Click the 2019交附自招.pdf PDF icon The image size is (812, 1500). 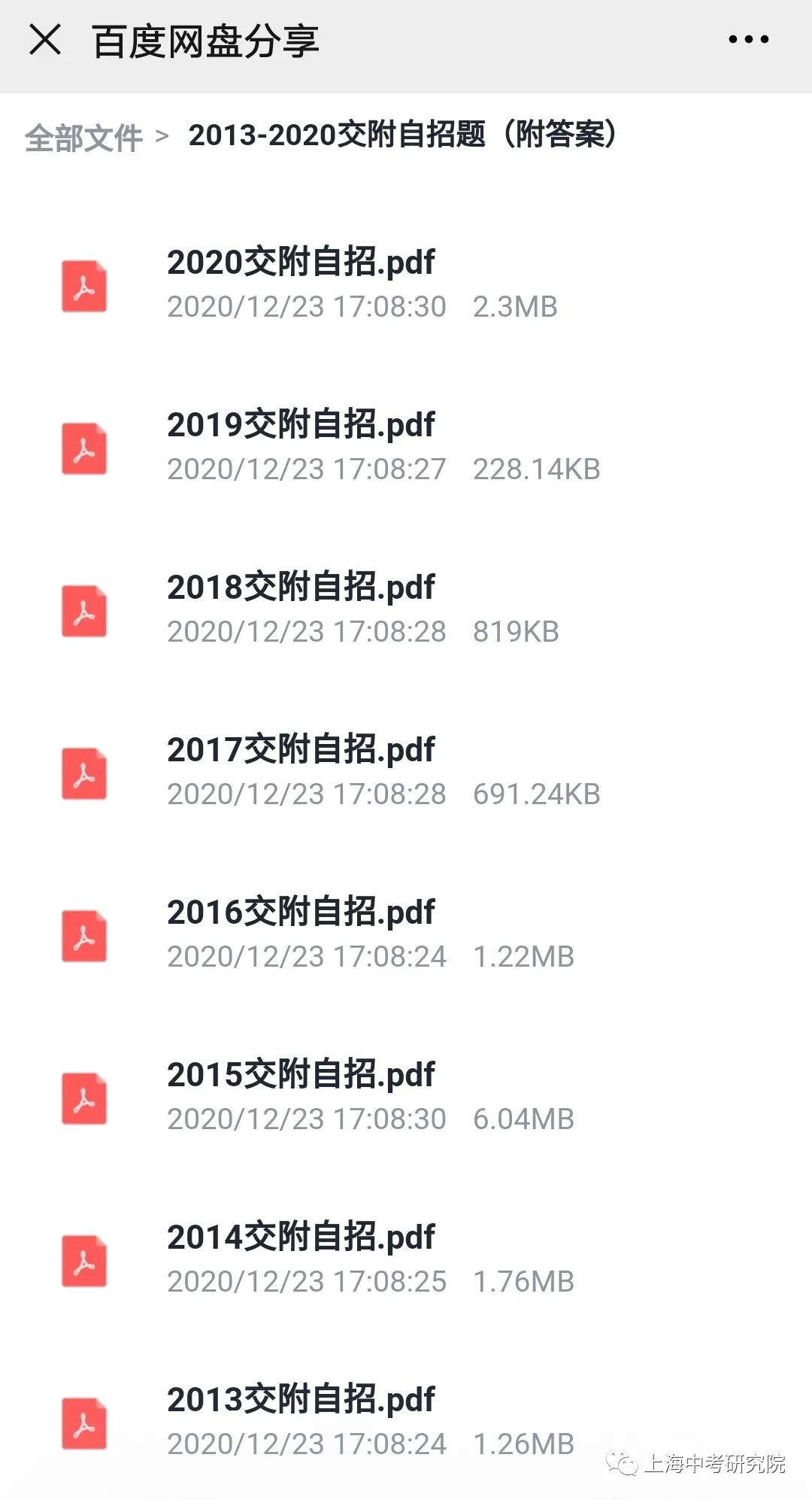pos(84,447)
